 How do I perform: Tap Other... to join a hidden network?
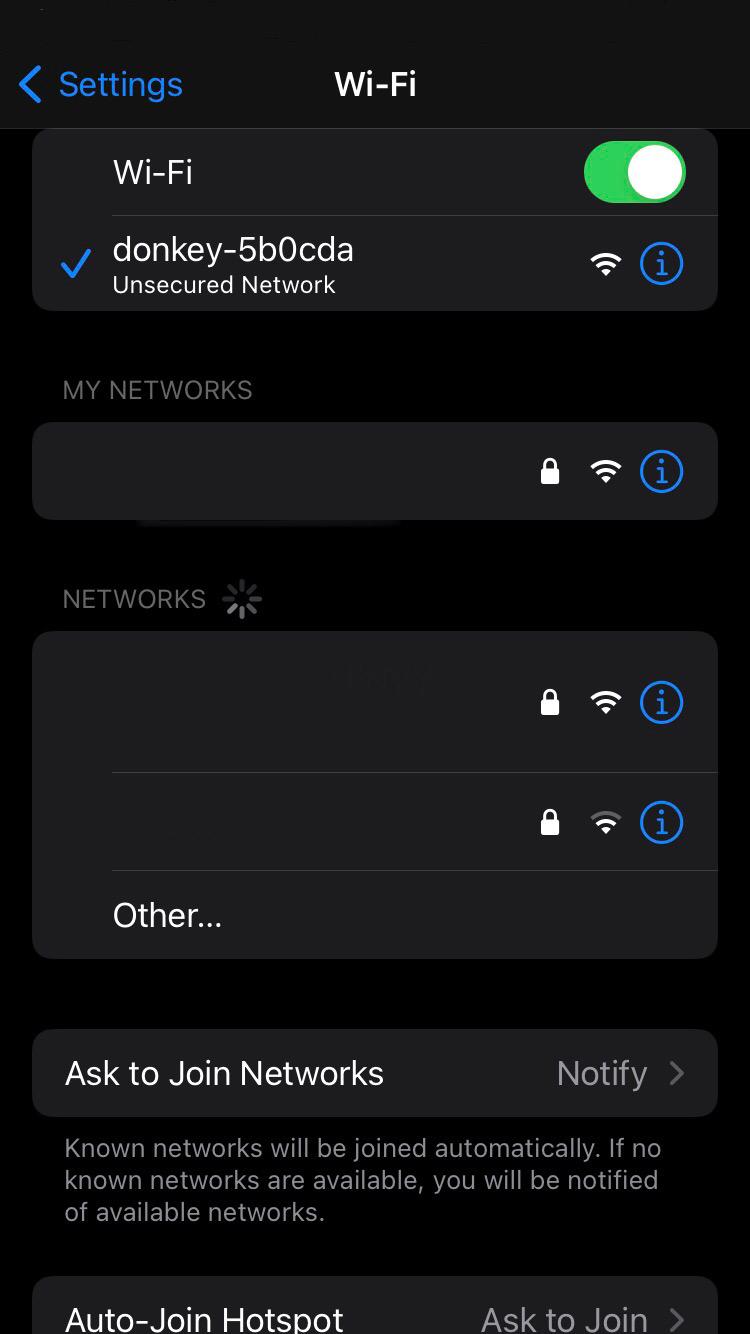(x=167, y=915)
